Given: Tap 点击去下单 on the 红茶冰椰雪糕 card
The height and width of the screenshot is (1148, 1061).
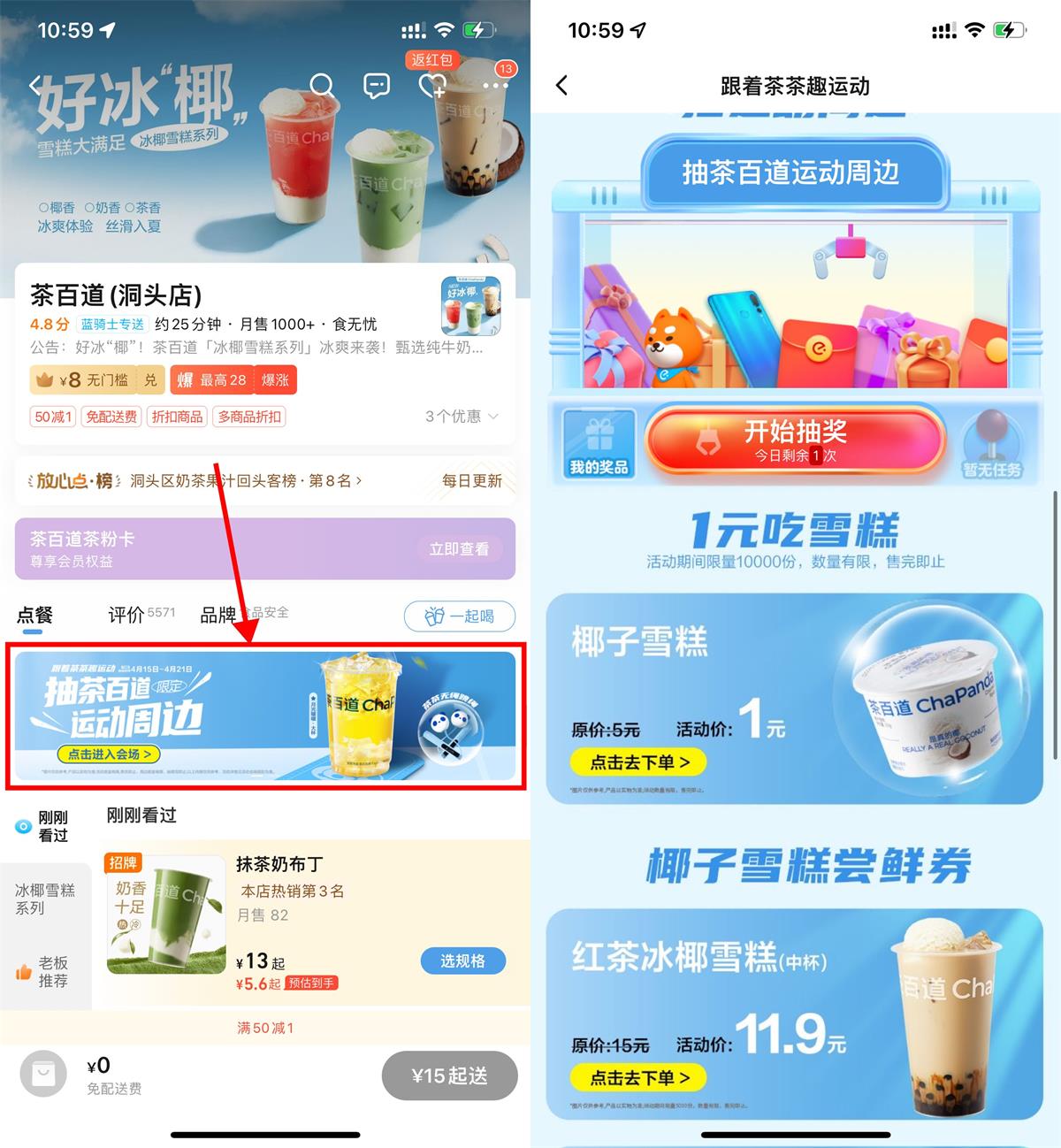Looking at the screenshot, I should point(640,1077).
